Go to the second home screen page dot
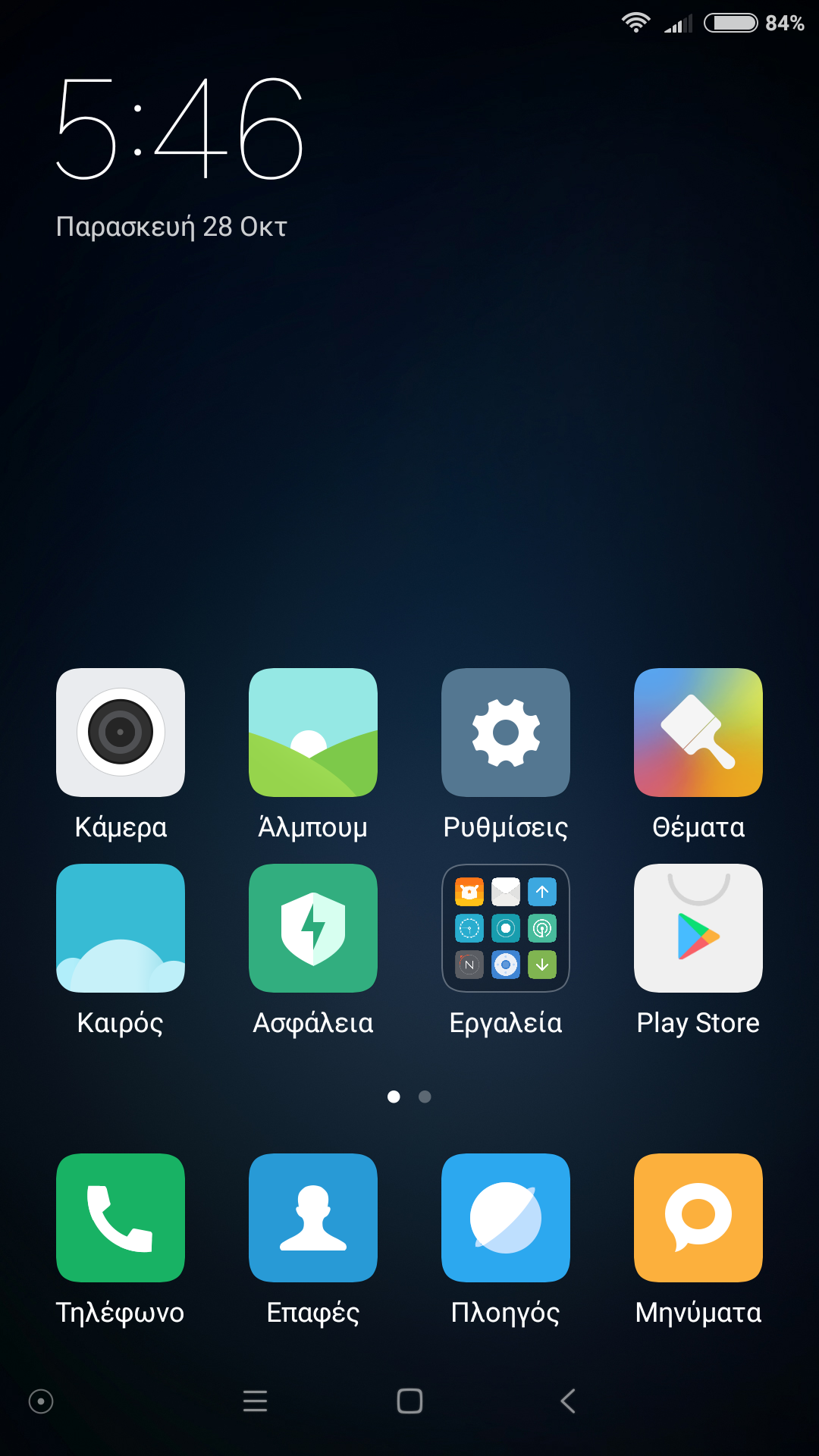Viewport: 819px width, 1456px height. point(425,1097)
